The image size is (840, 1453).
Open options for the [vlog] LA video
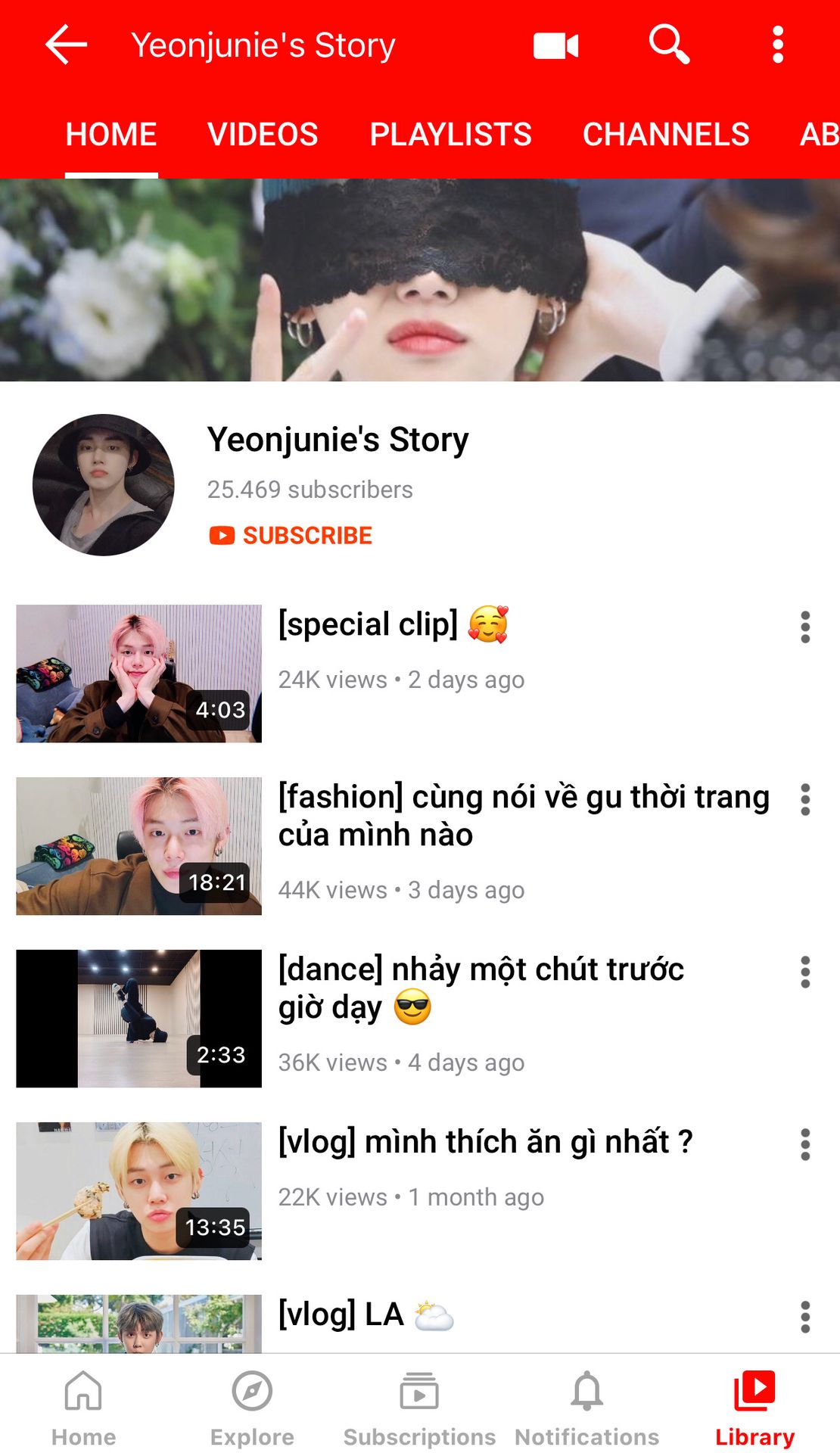(x=805, y=1318)
